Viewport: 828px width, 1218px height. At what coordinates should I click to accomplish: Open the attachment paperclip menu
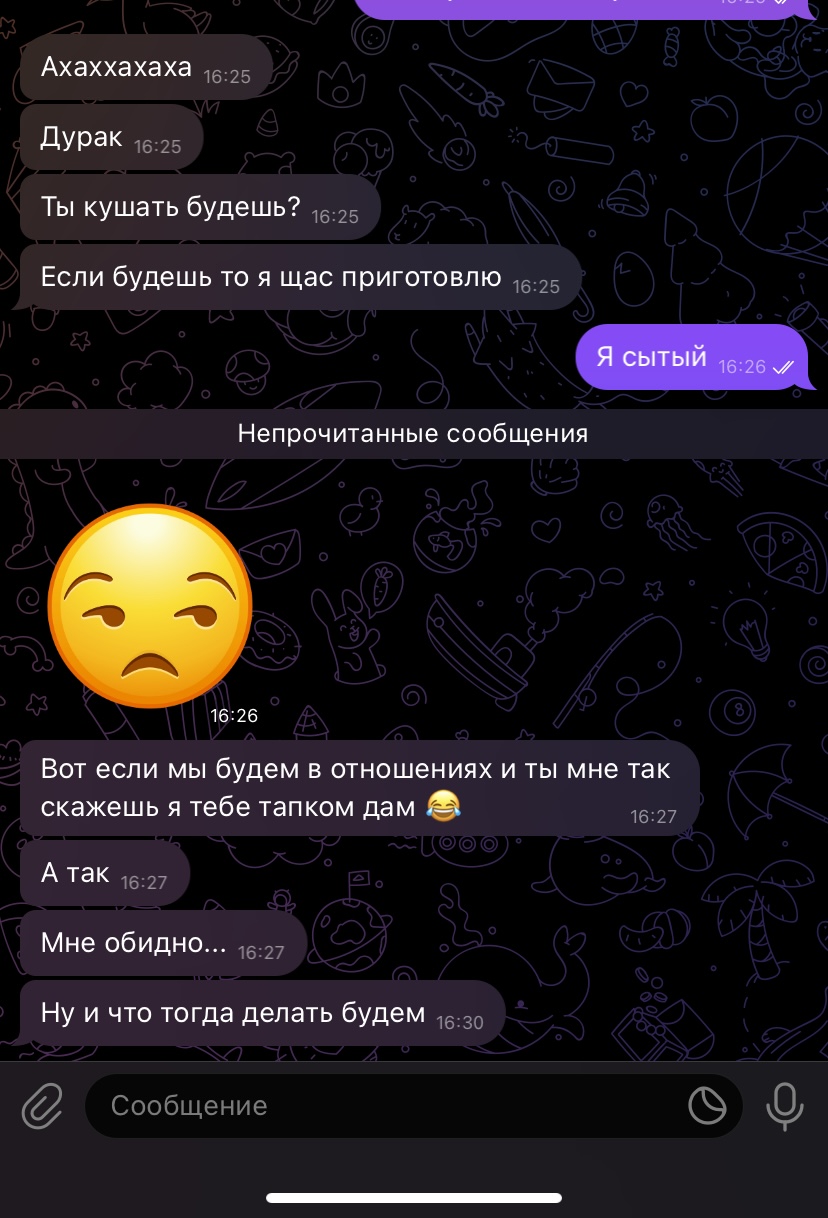(x=42, y=1106)
